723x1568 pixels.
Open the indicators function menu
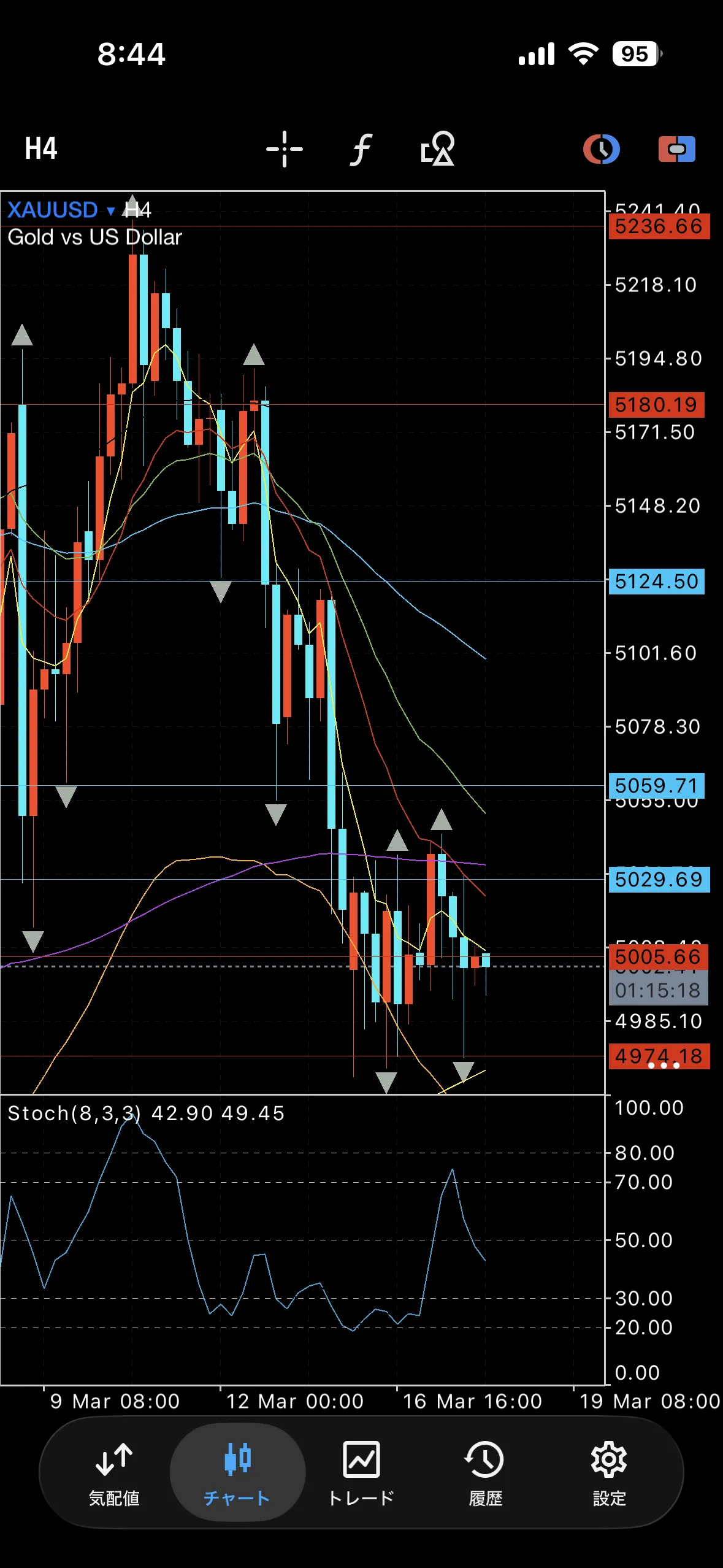[361, 148]
